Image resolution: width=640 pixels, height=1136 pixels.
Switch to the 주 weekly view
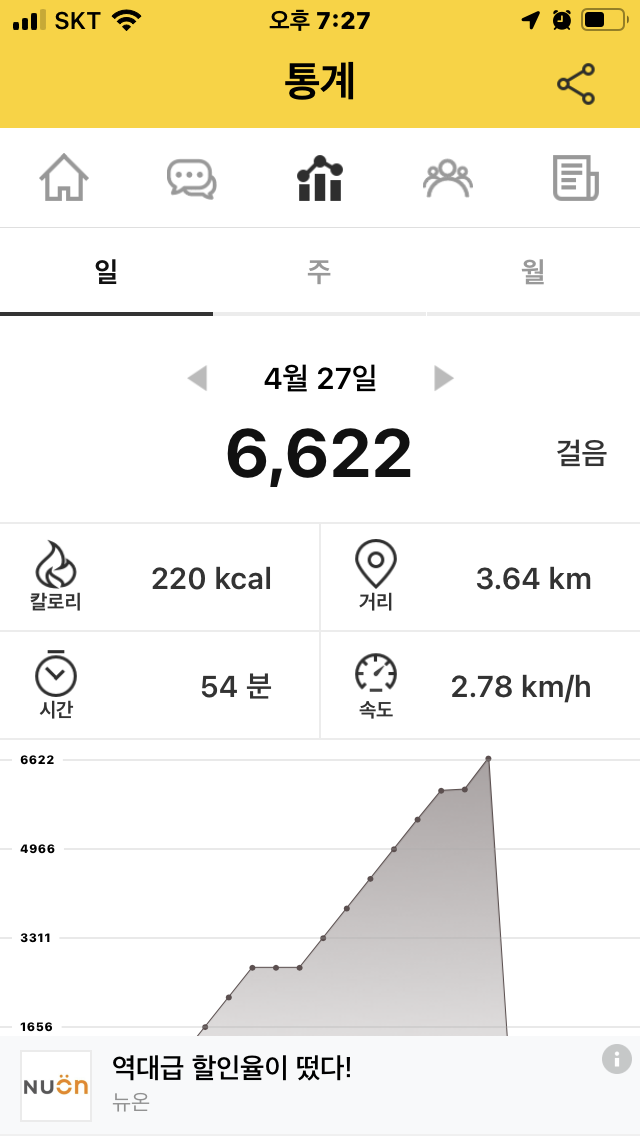(x=320, y=272)
